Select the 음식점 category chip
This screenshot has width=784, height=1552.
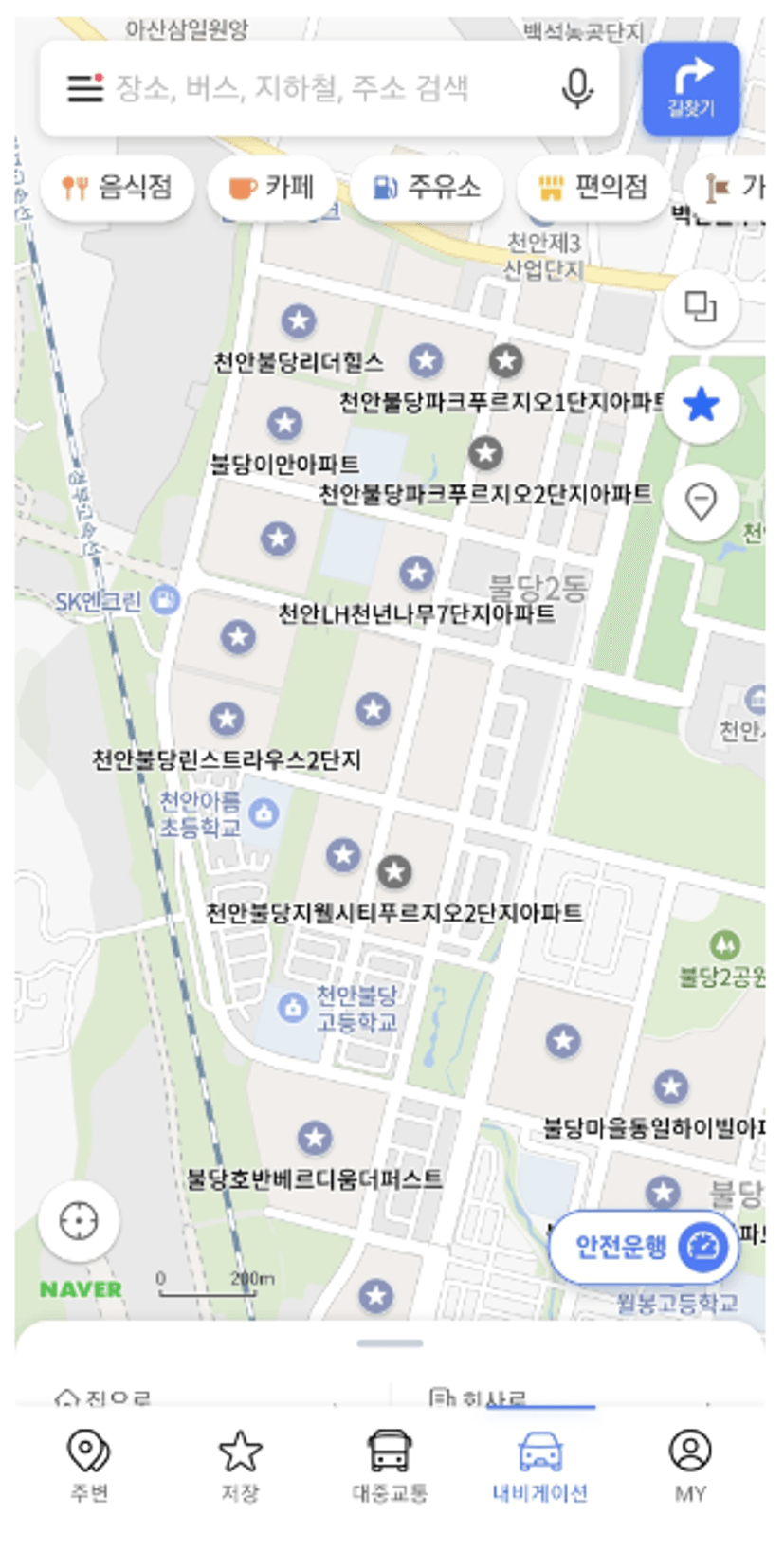(118, 188)
